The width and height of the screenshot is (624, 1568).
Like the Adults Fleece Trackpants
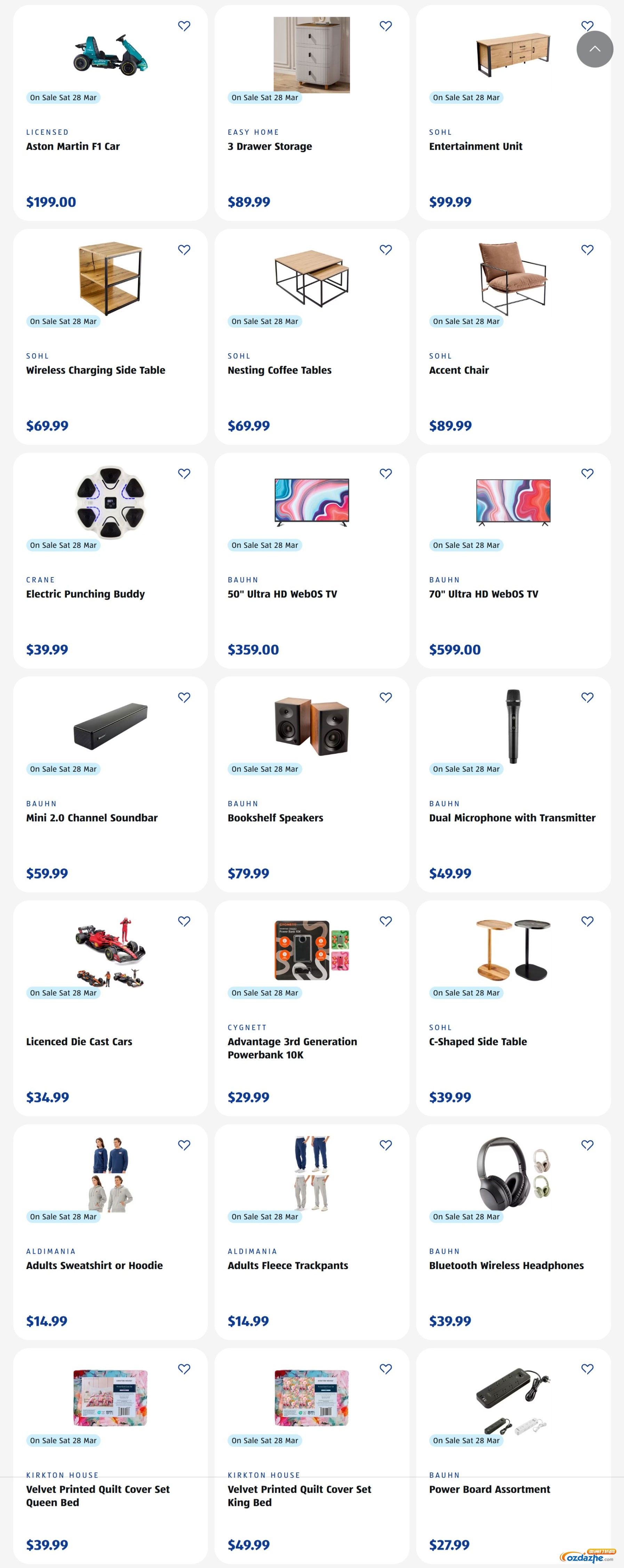point(386,1145)
